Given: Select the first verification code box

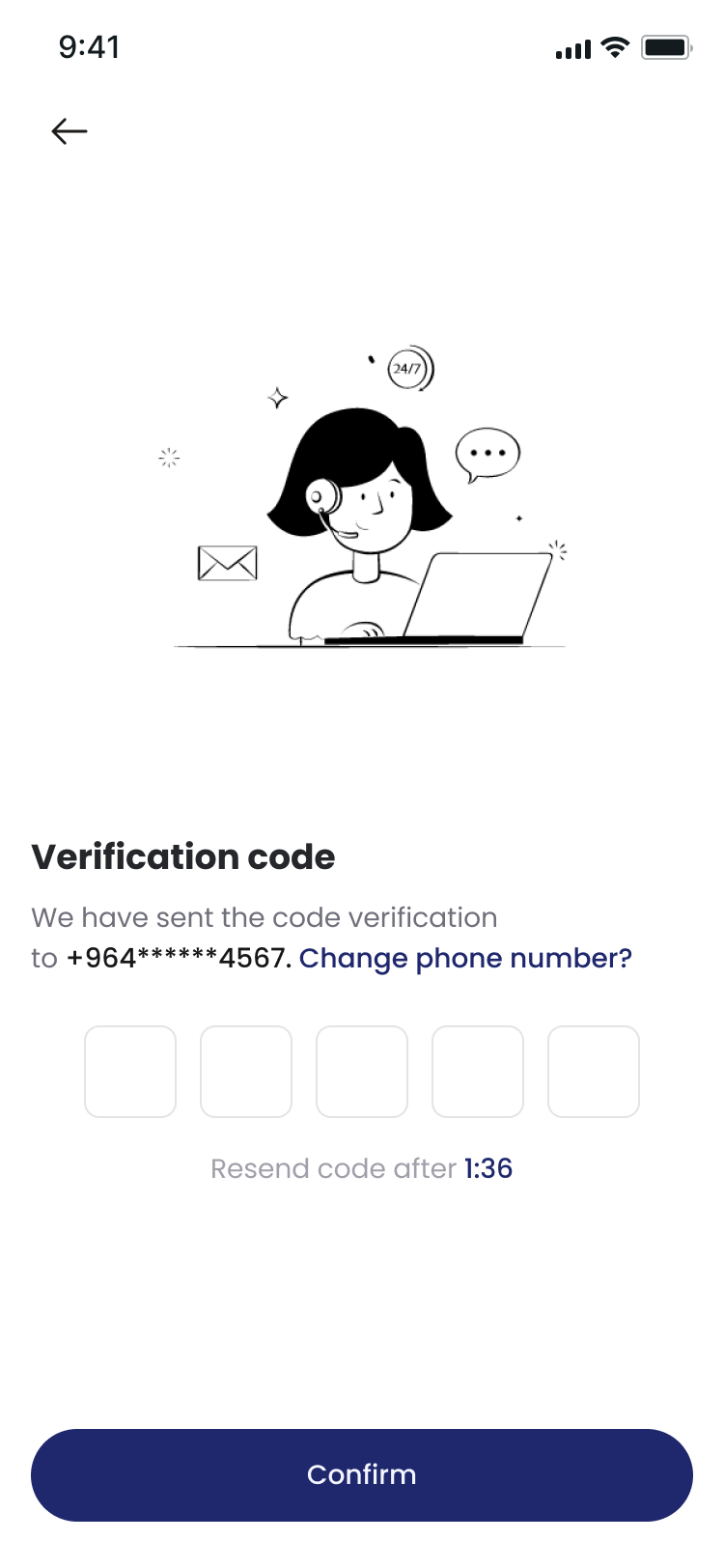Looking at the screenshot, I should pyautogui.click(x=130, y=1072).
